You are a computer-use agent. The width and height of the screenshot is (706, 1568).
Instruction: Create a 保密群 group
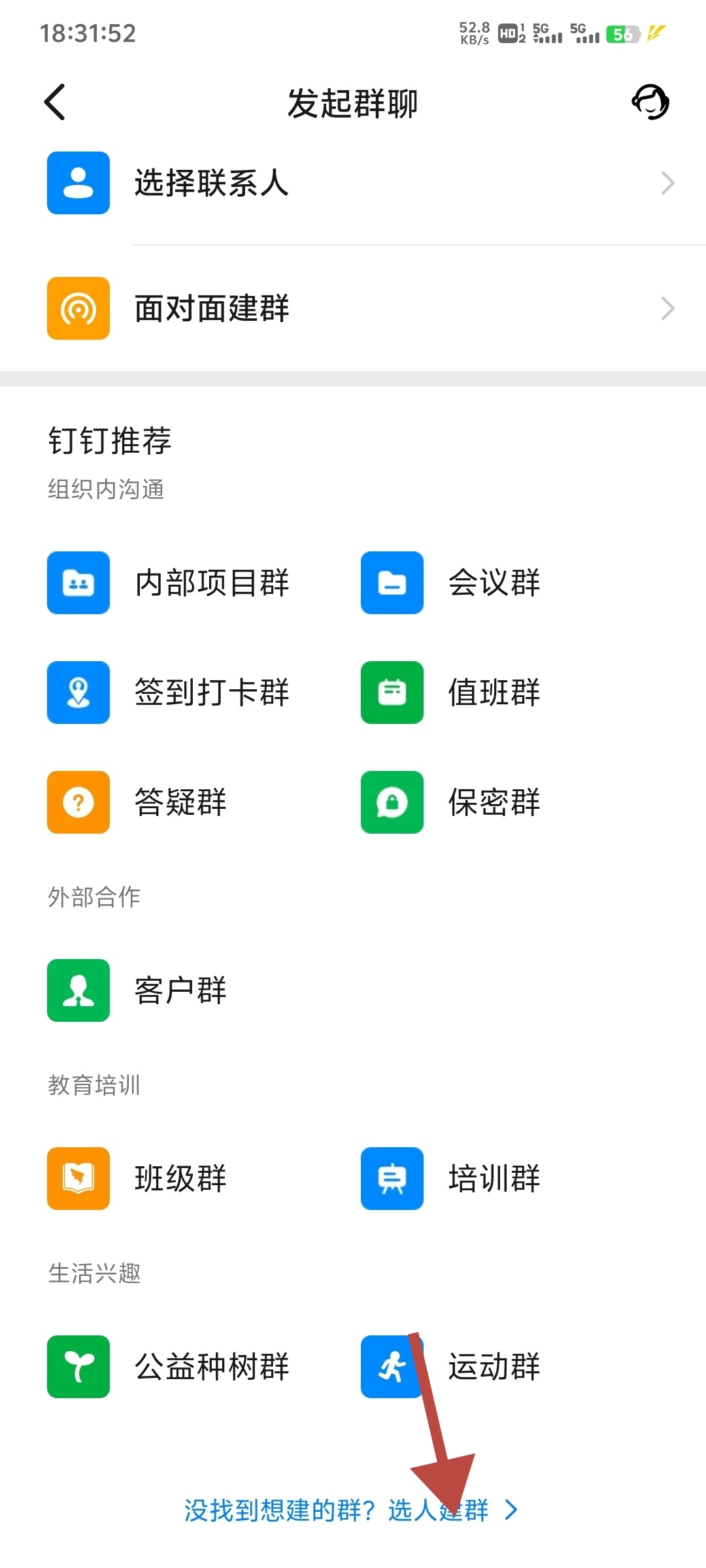(451, 802)
